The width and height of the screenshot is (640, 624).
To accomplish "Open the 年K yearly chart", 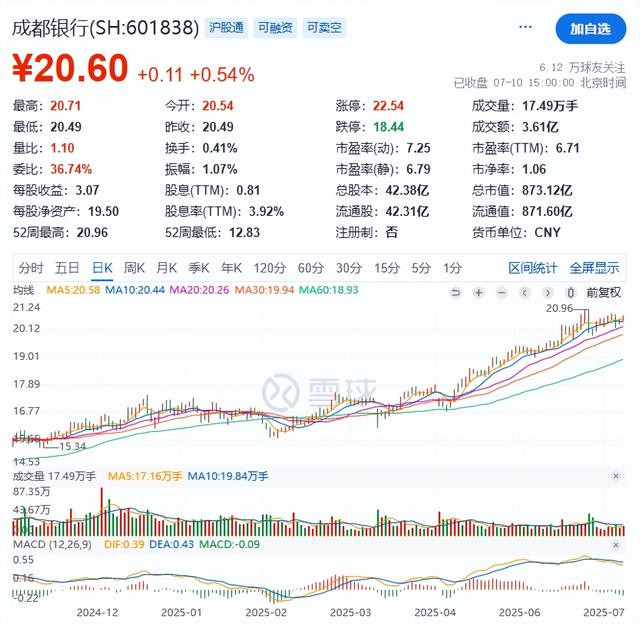I will click(x=231, y=268).
